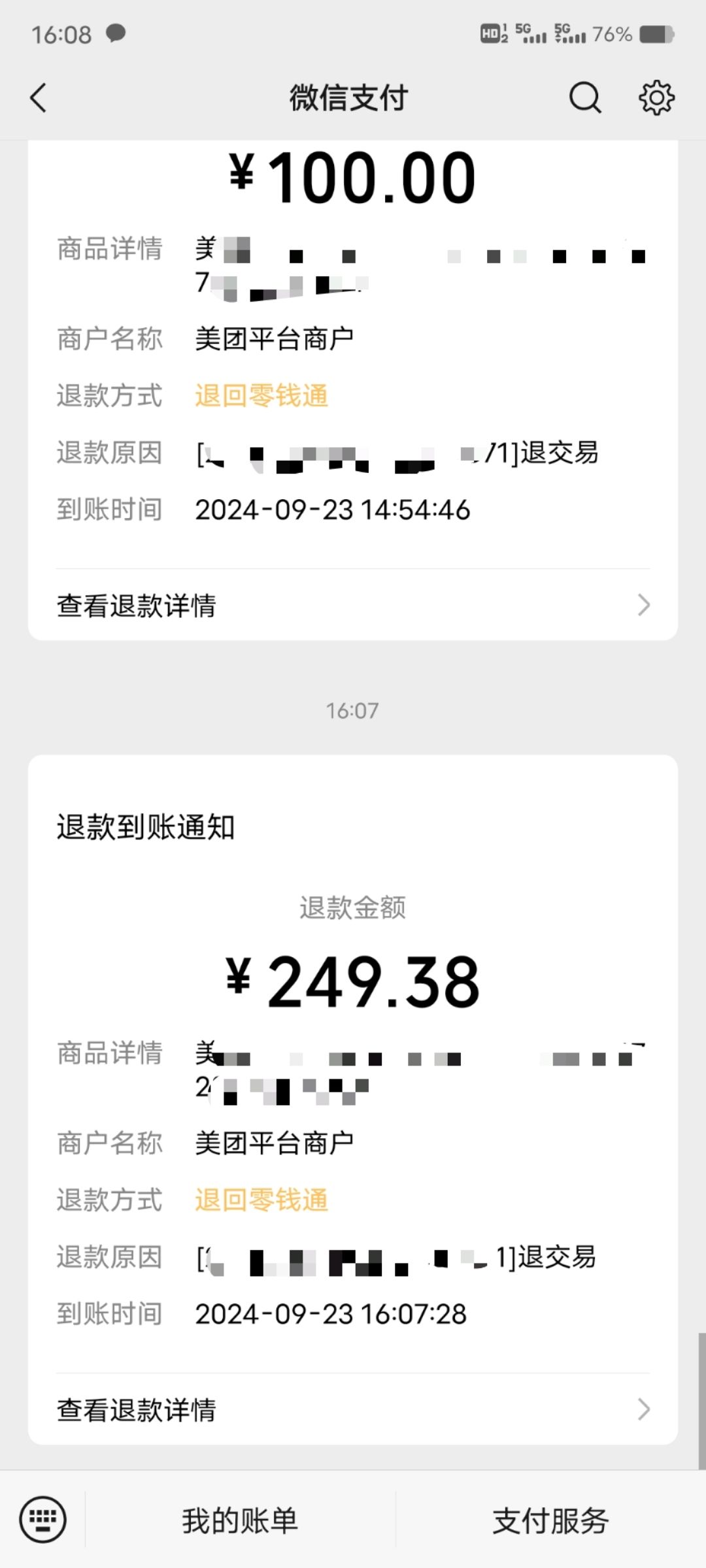Open 支付服务 menu

(x=550, y=1520)
